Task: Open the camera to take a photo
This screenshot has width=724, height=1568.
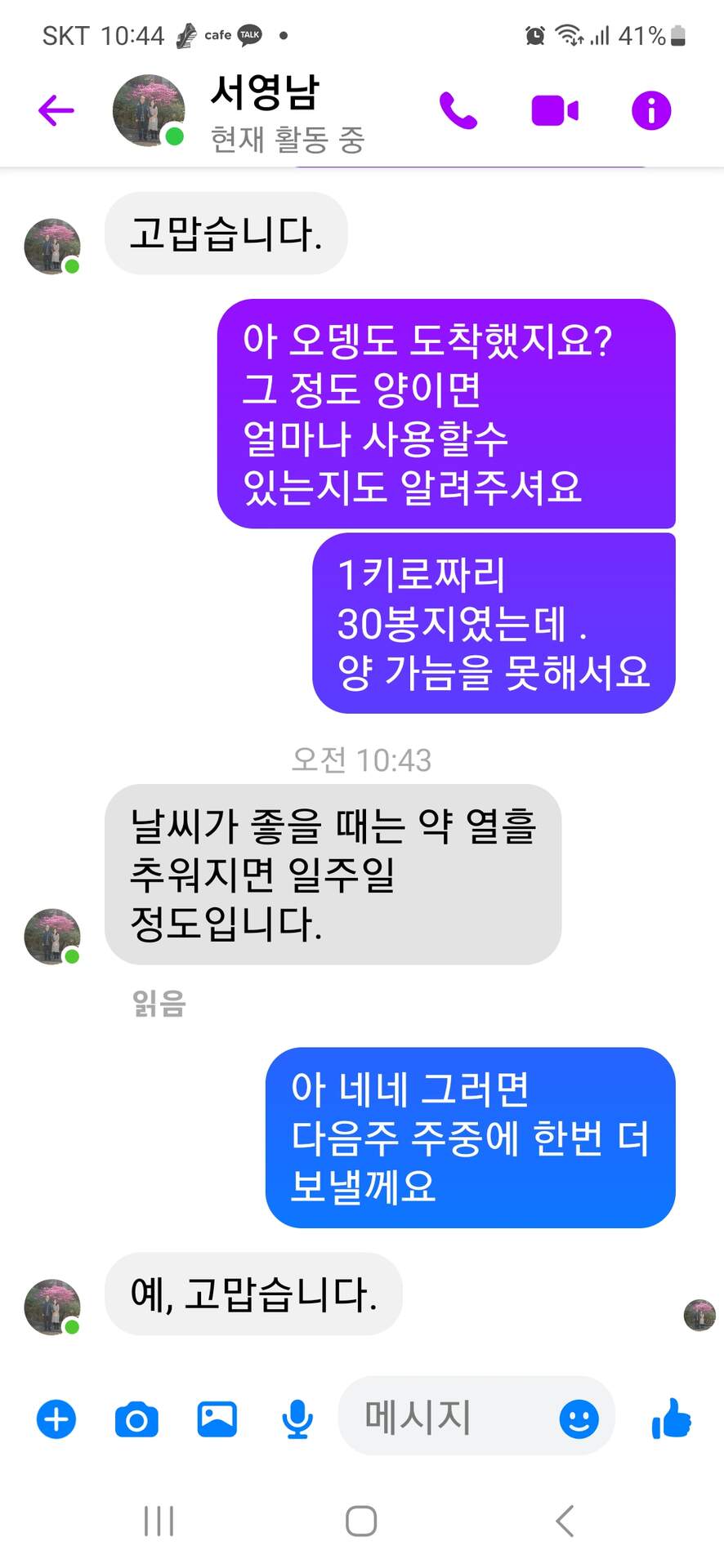Action: [x=136, y=1419]
